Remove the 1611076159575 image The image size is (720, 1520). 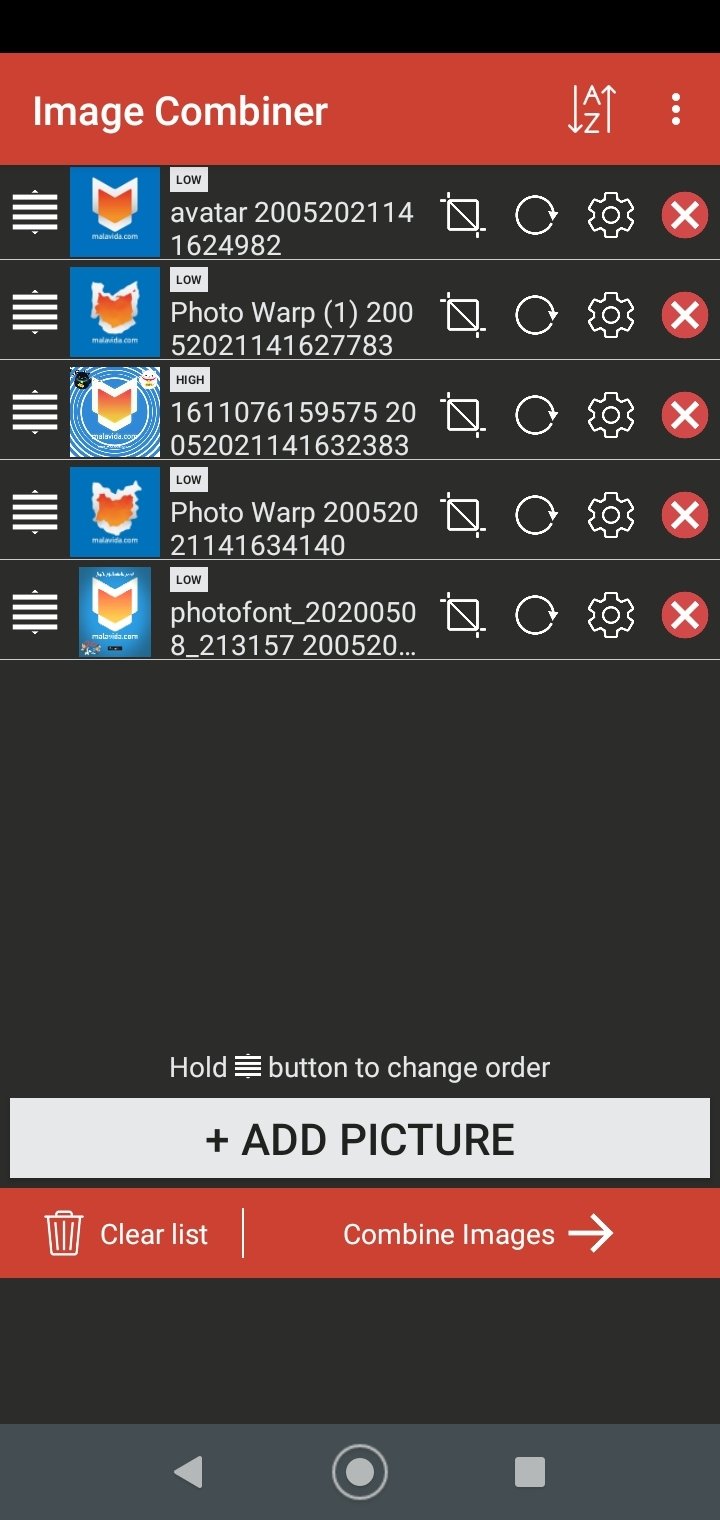[685, 415]
